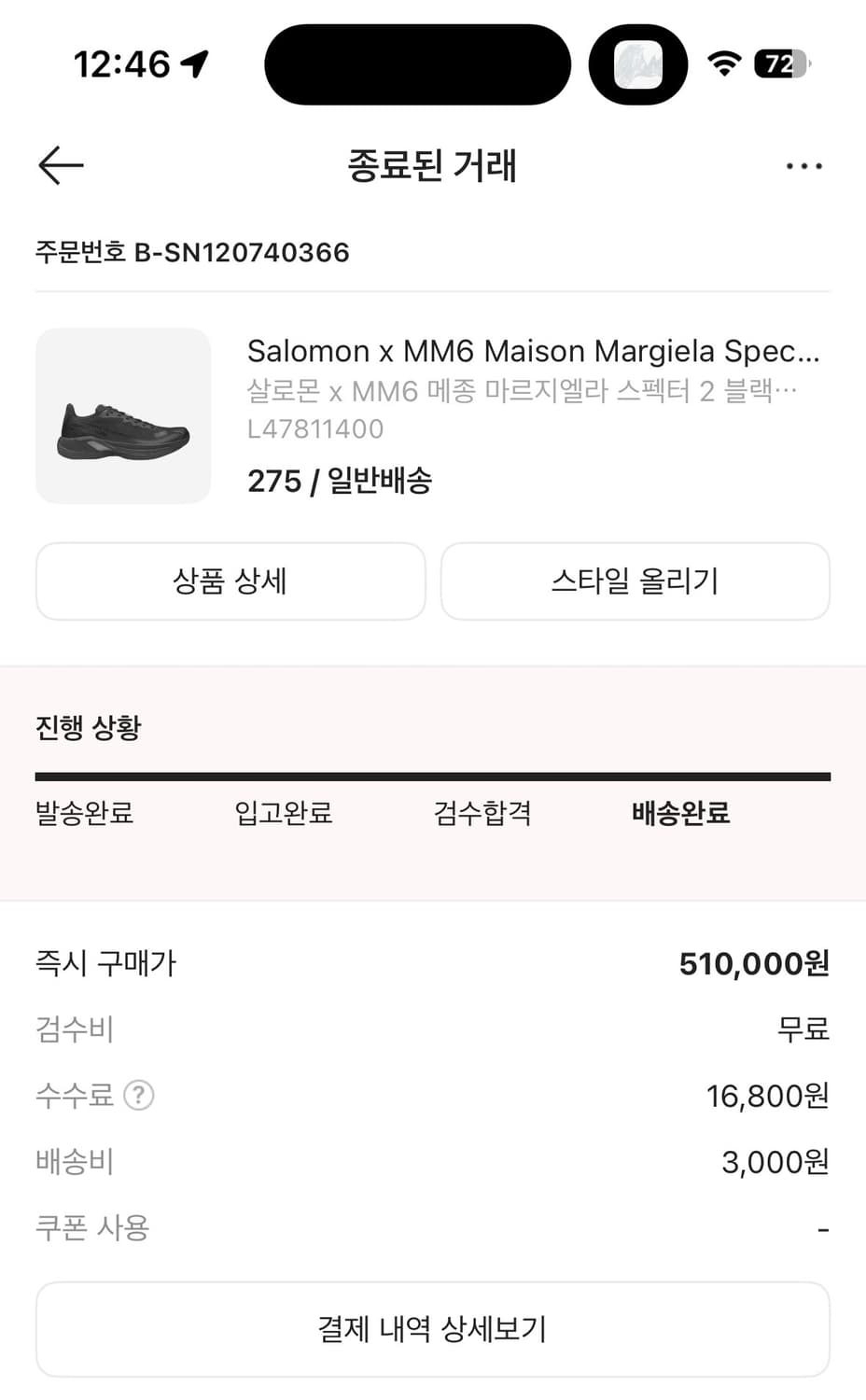
Task: Tap the truncated Salomon x MM6 product title
Action: (534, 351)
